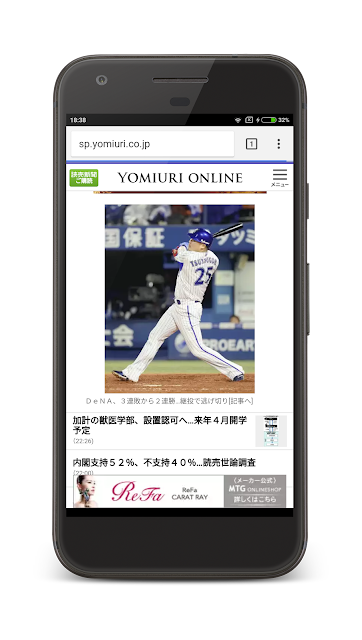The image size is (362, 640).
Task: Open the 加計の獣医学部 headline
Action: pos(160,425)
